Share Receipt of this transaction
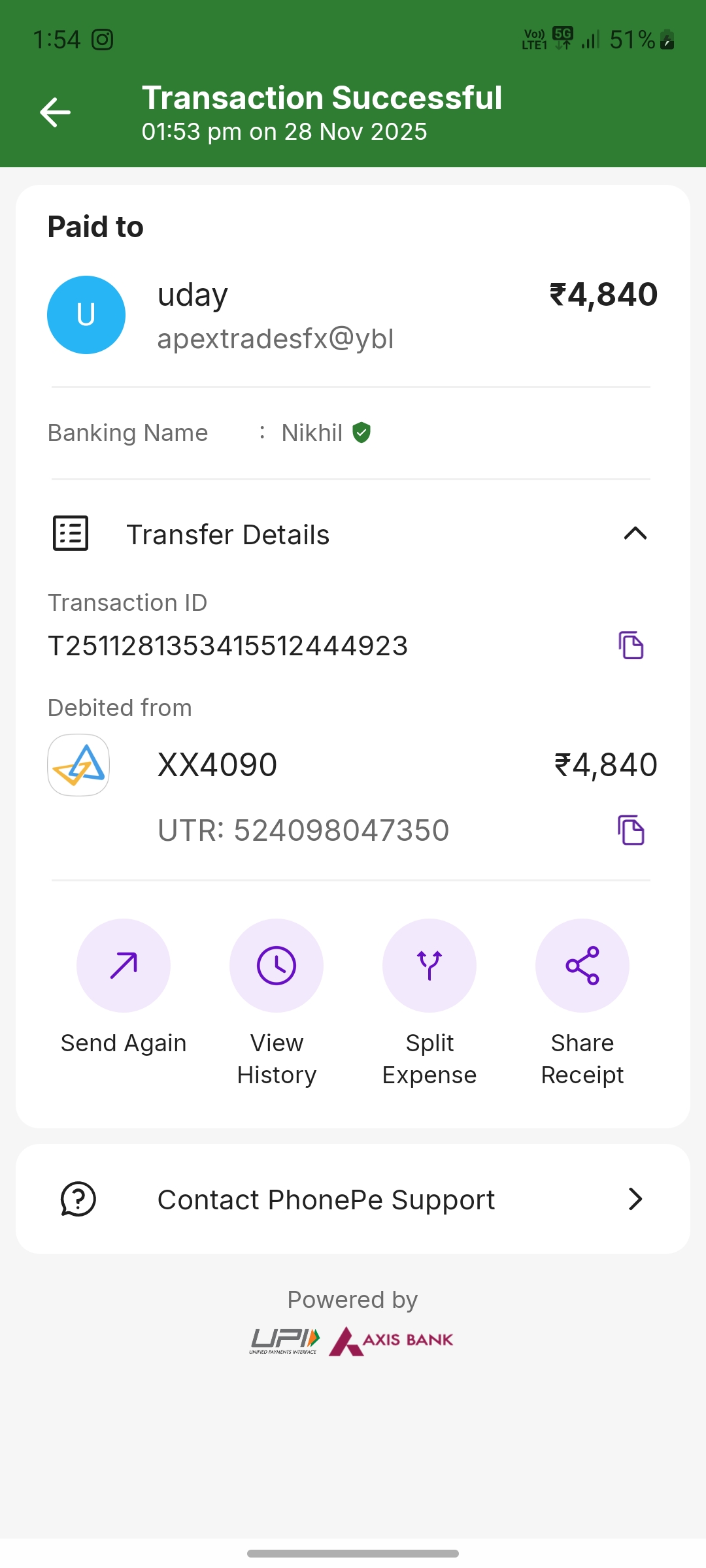 pyautogui.click(x=582, y=966)
